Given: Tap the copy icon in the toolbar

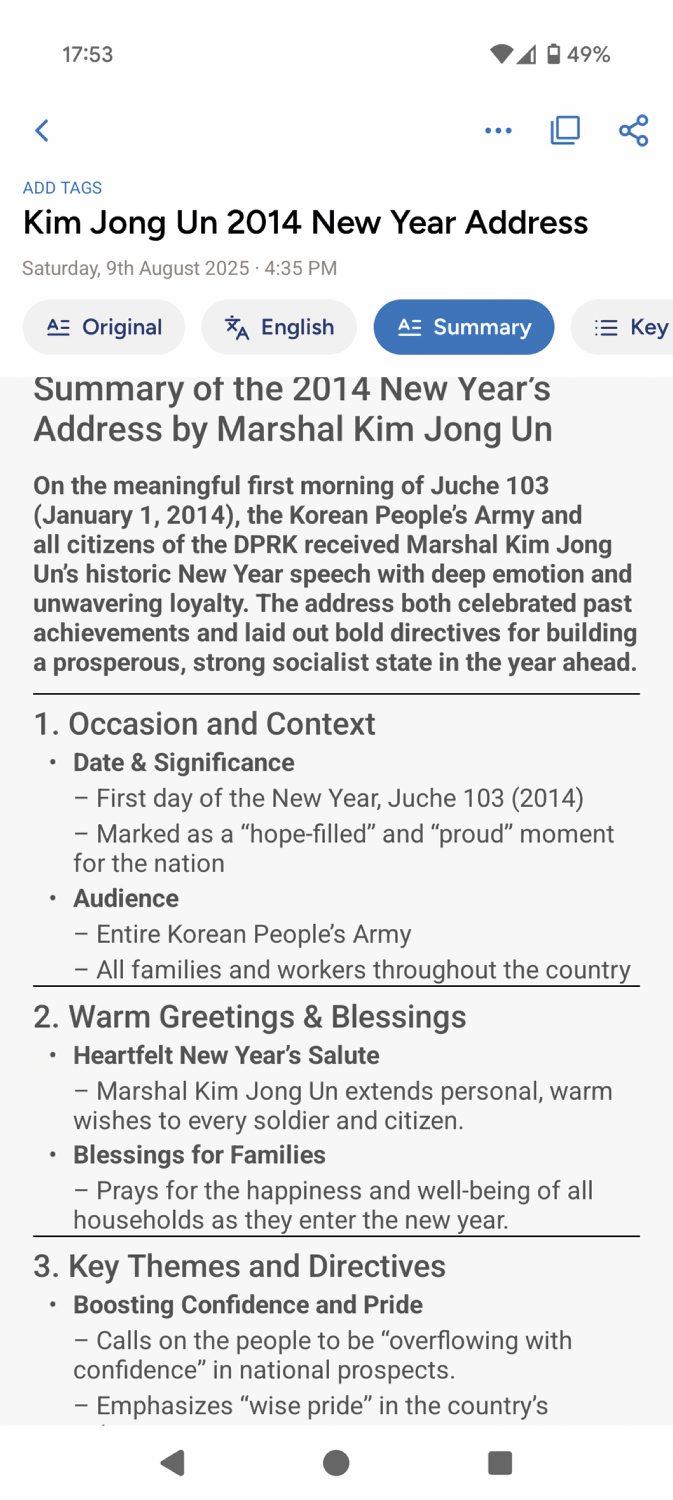Looking at the screenshot, I should pos(565,130).
